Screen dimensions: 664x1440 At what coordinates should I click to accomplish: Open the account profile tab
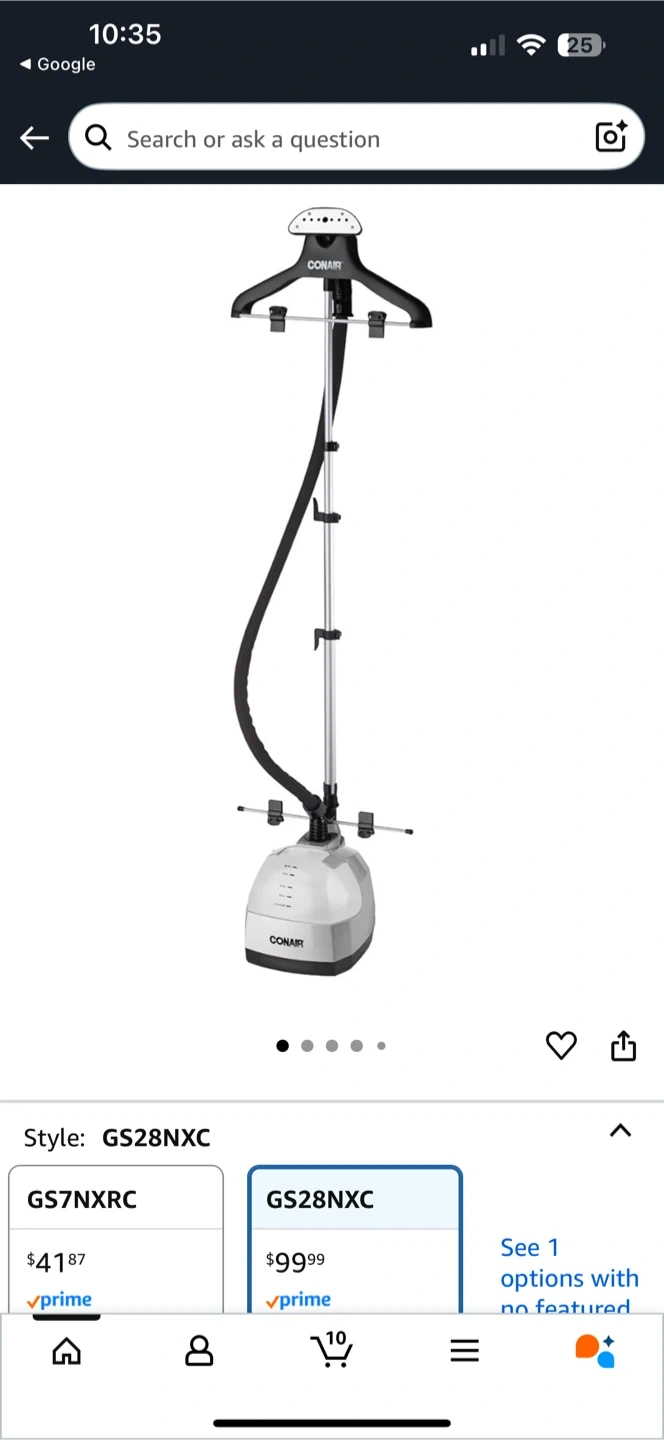click(x=199, y=1352)
